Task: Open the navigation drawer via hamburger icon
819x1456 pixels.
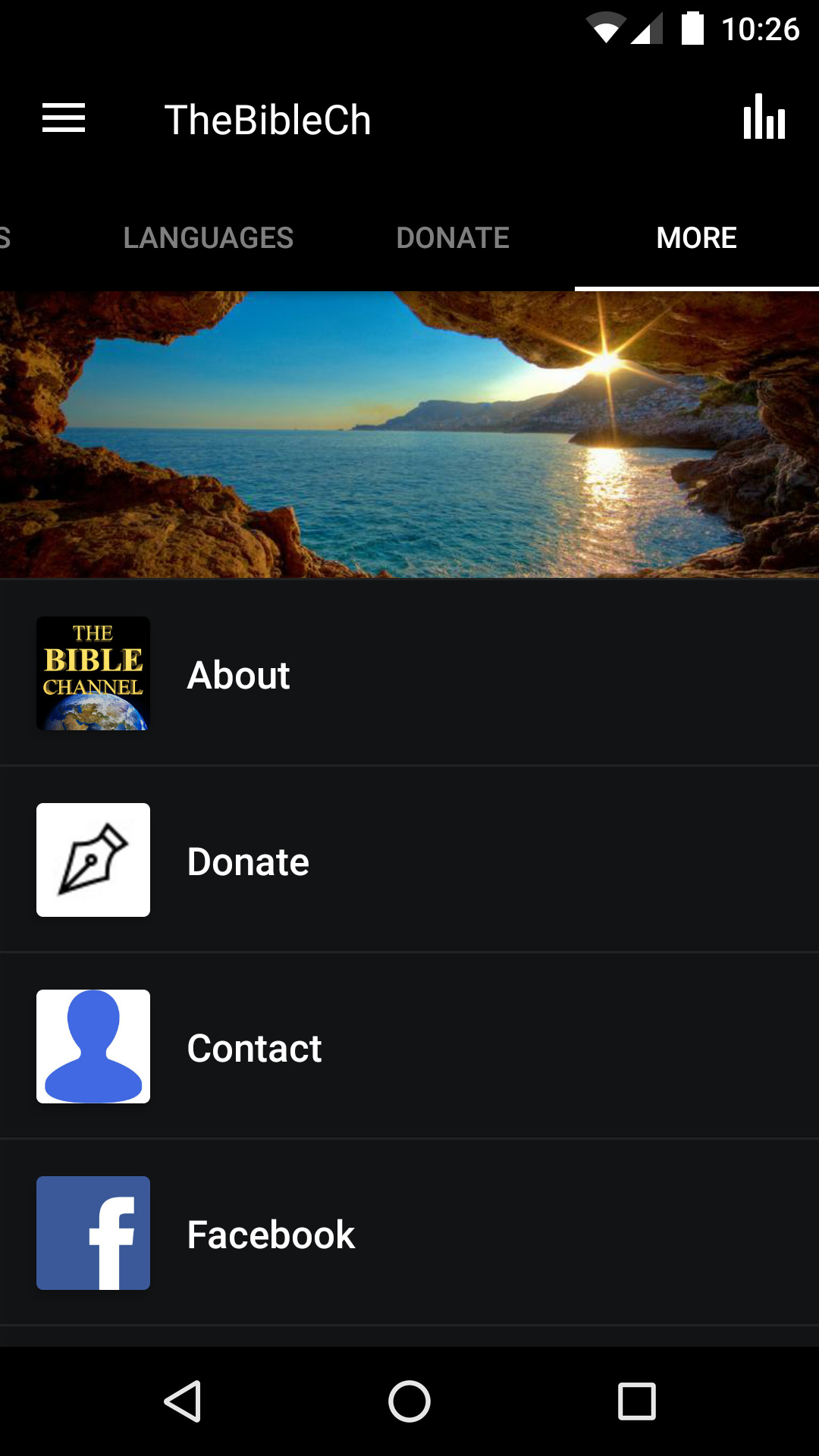Action: coord(64,118)
